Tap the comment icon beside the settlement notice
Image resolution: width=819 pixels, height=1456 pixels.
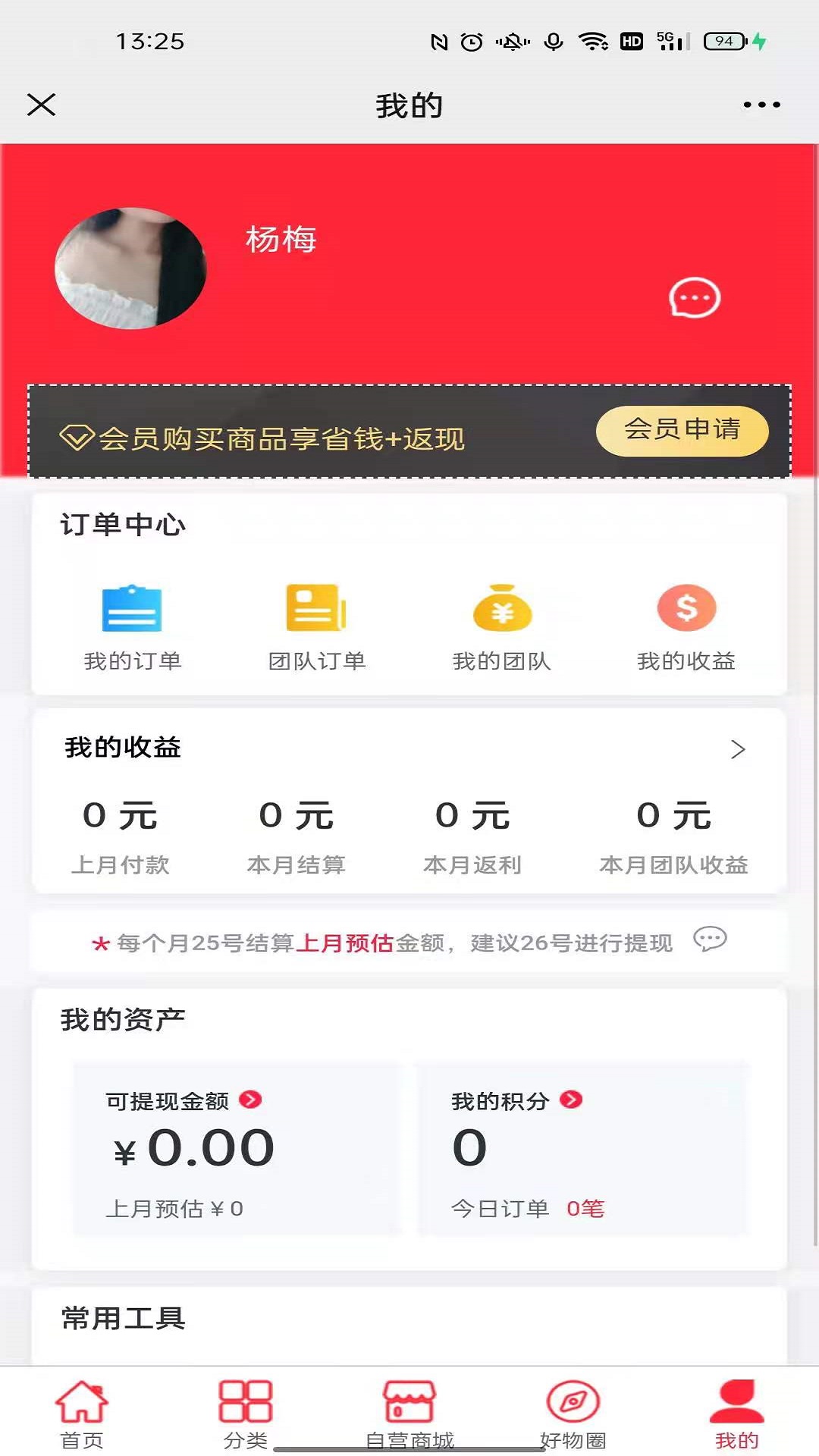[x=710, y=942]
